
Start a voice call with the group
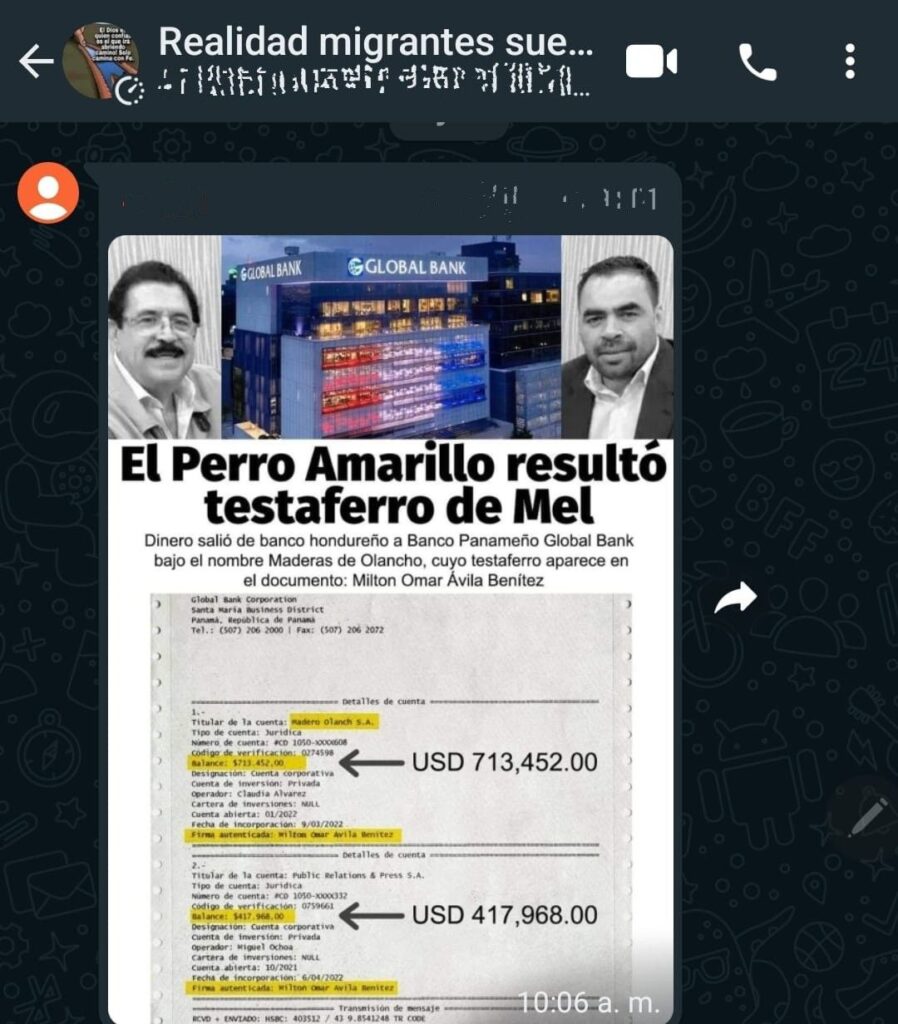pos(757,62)
